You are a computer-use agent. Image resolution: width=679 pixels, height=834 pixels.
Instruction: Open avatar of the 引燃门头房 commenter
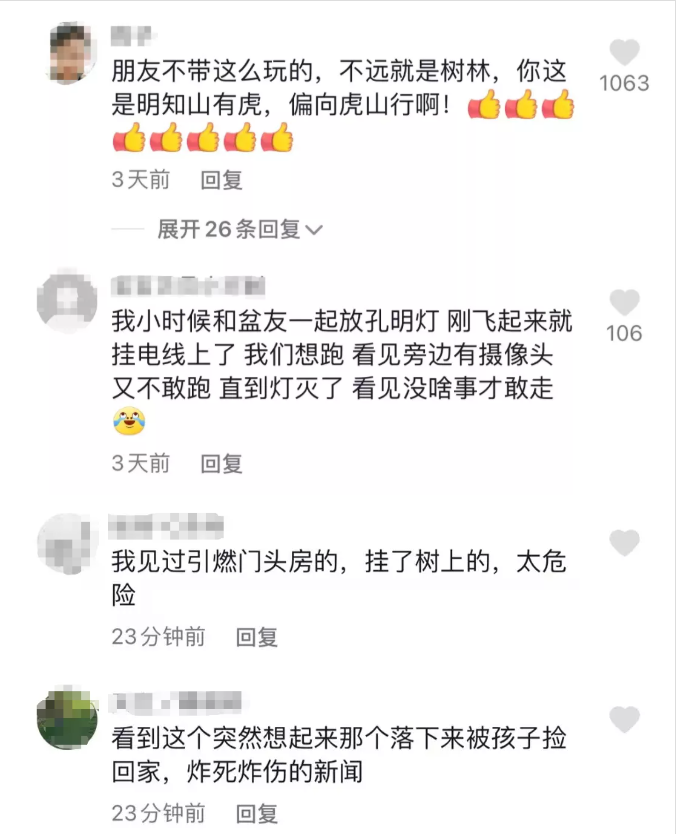pos(66,543)
